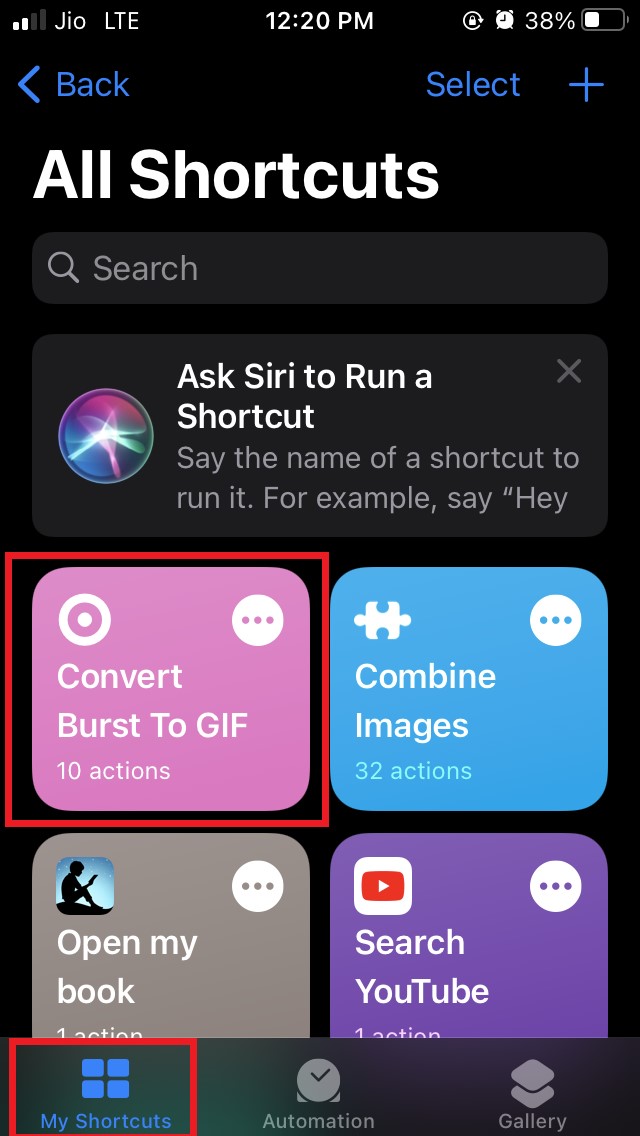Focus the shortcuts Search field

(x=320, y=268)
